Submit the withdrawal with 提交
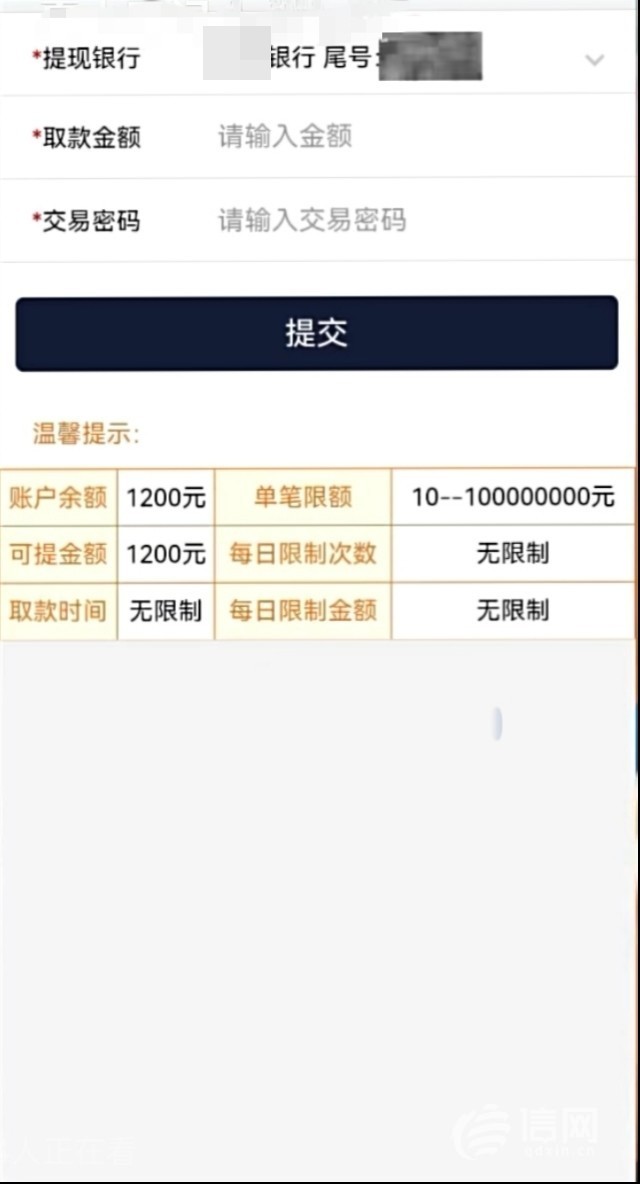 tap(316, 334)
